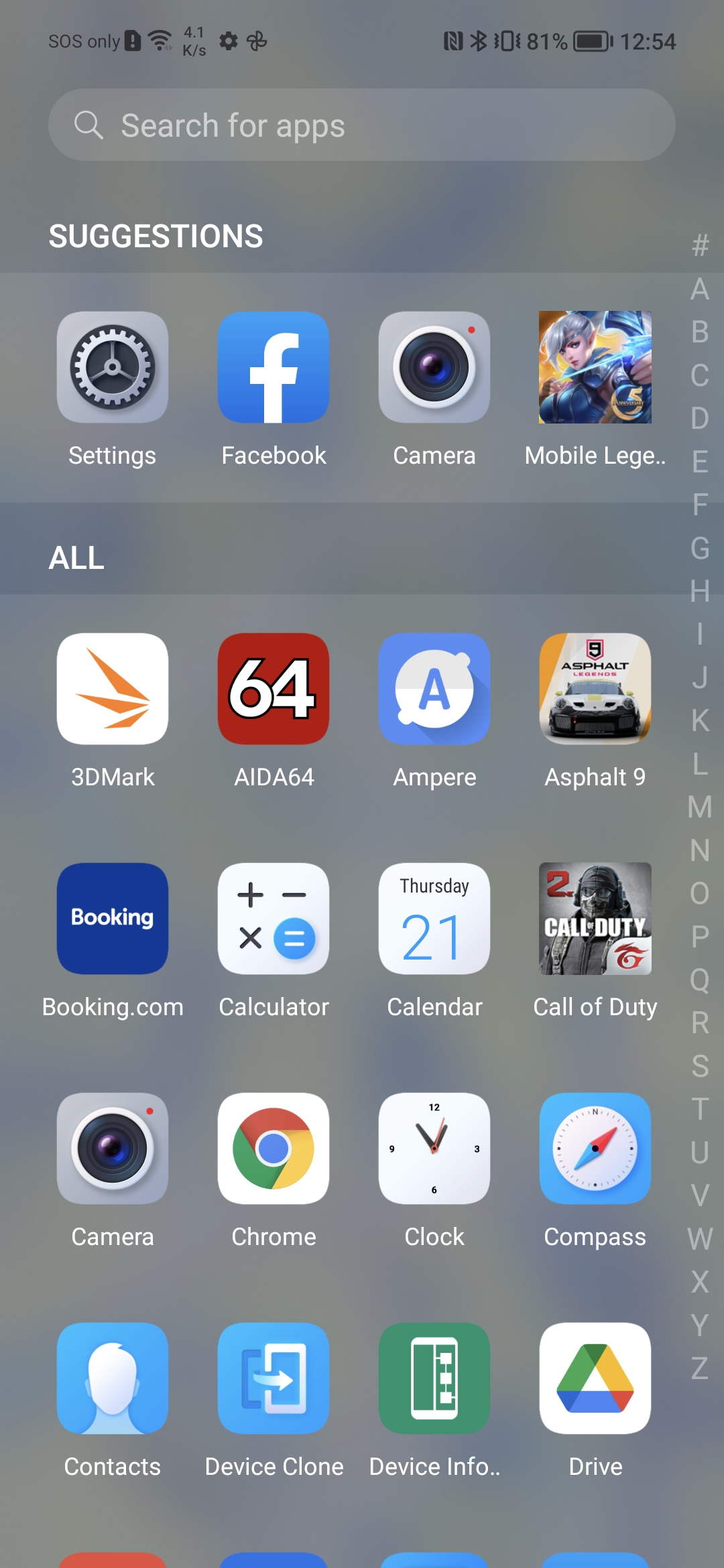
Task: Launch the Facebook app
Action: [x=274, y=367]
